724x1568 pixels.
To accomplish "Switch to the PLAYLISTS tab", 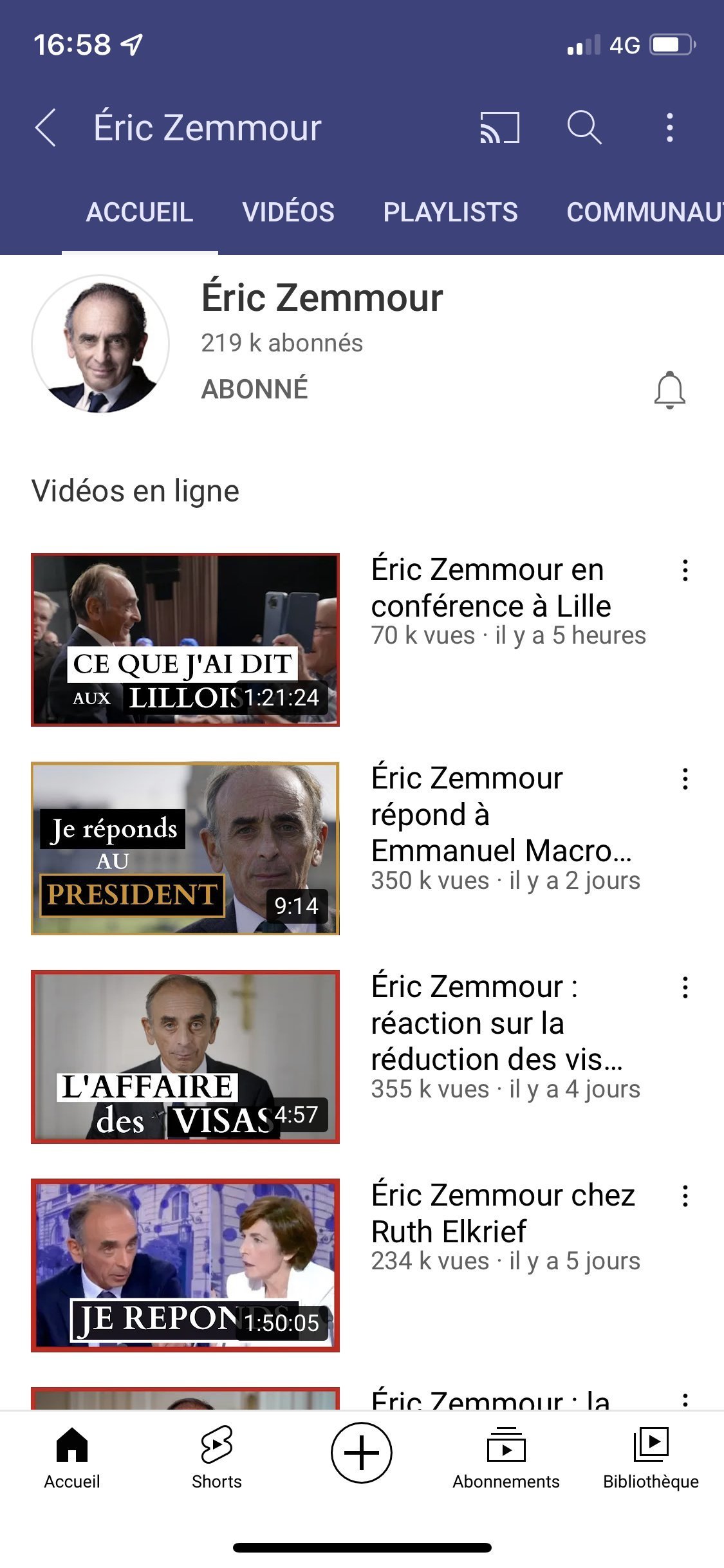I will tap(450, 212).
